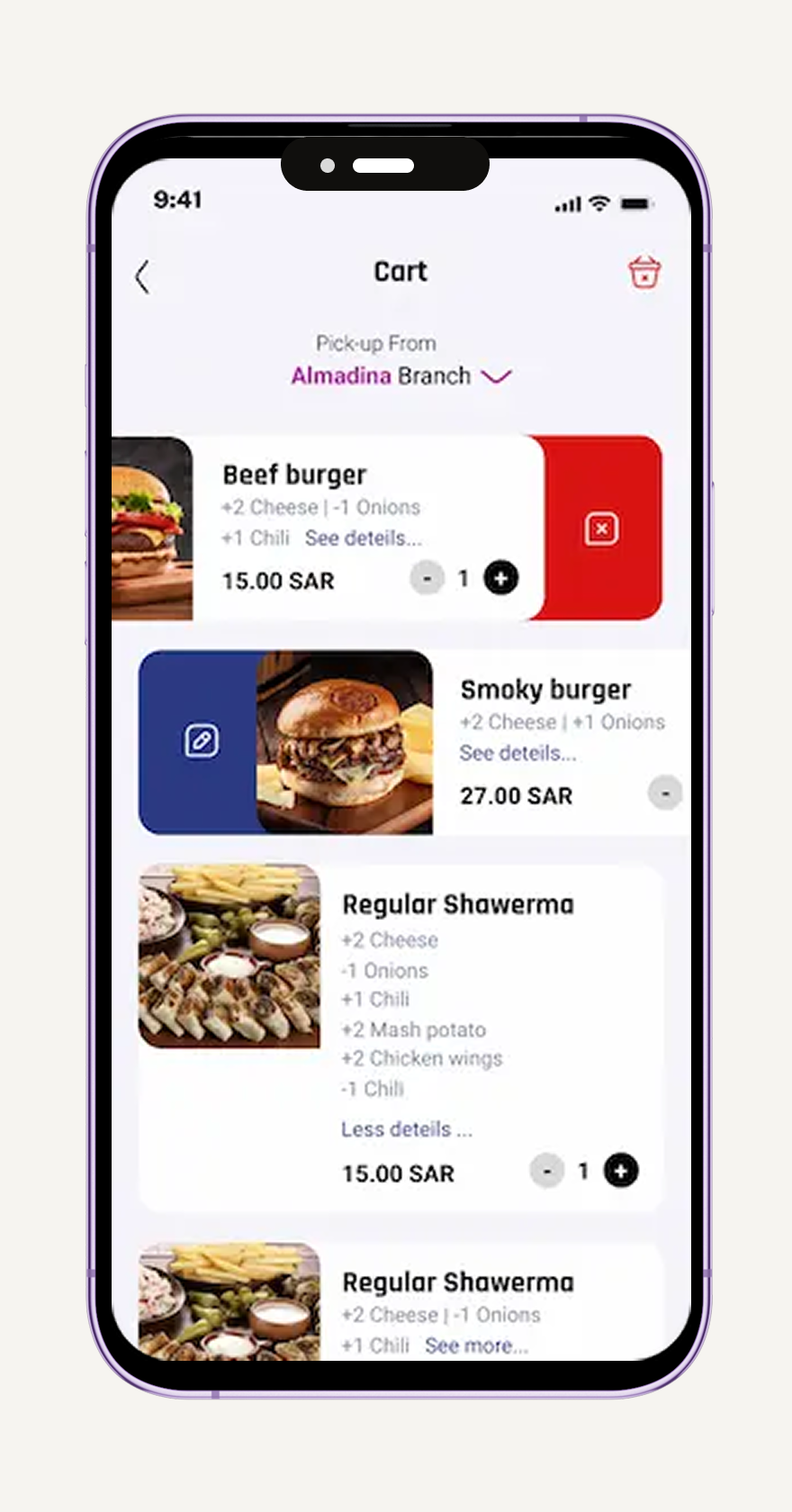Increase the Beef burger quantity
Screen dimensions: 792x1512
(x=501, y=578)
